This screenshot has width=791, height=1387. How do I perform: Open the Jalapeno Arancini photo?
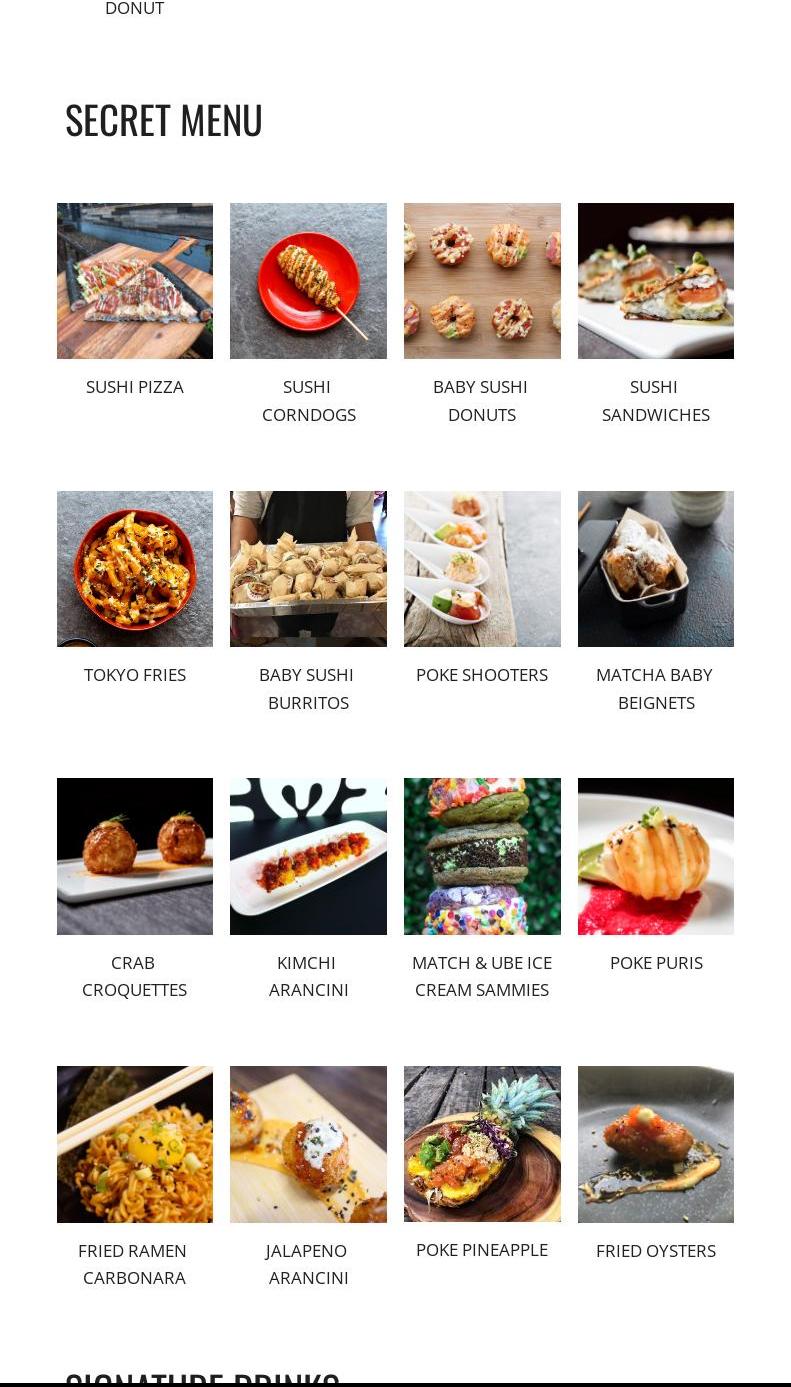click(x=308, y=1144)
